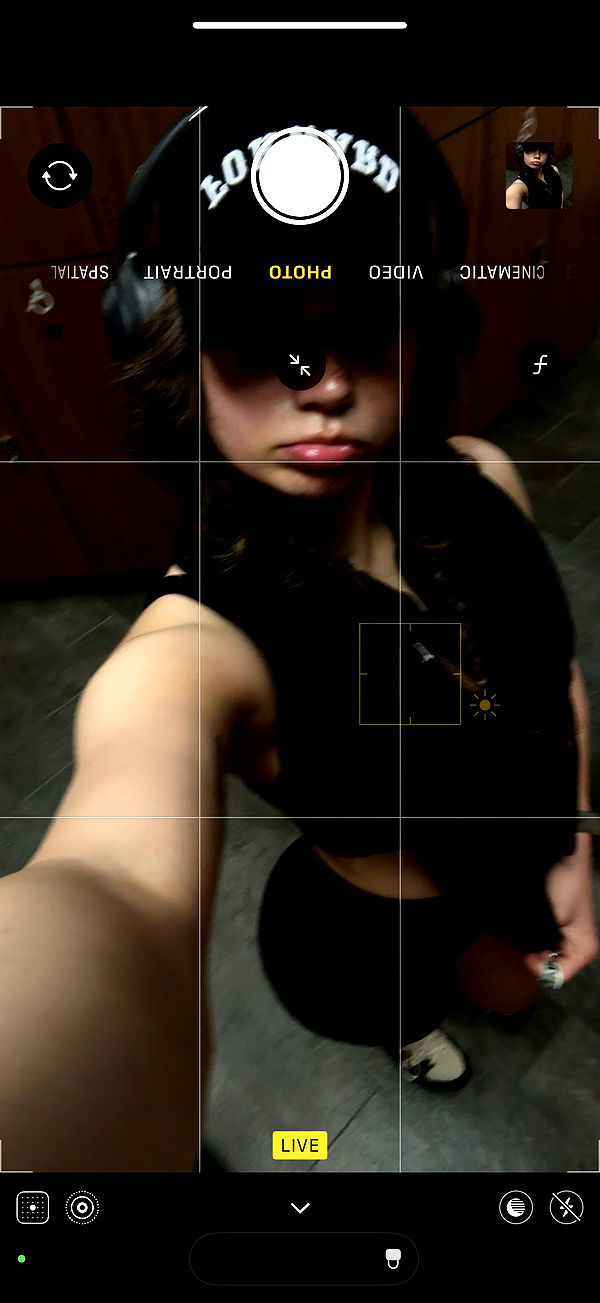Tap the yellow LIVE badge

coord(300,1146)
